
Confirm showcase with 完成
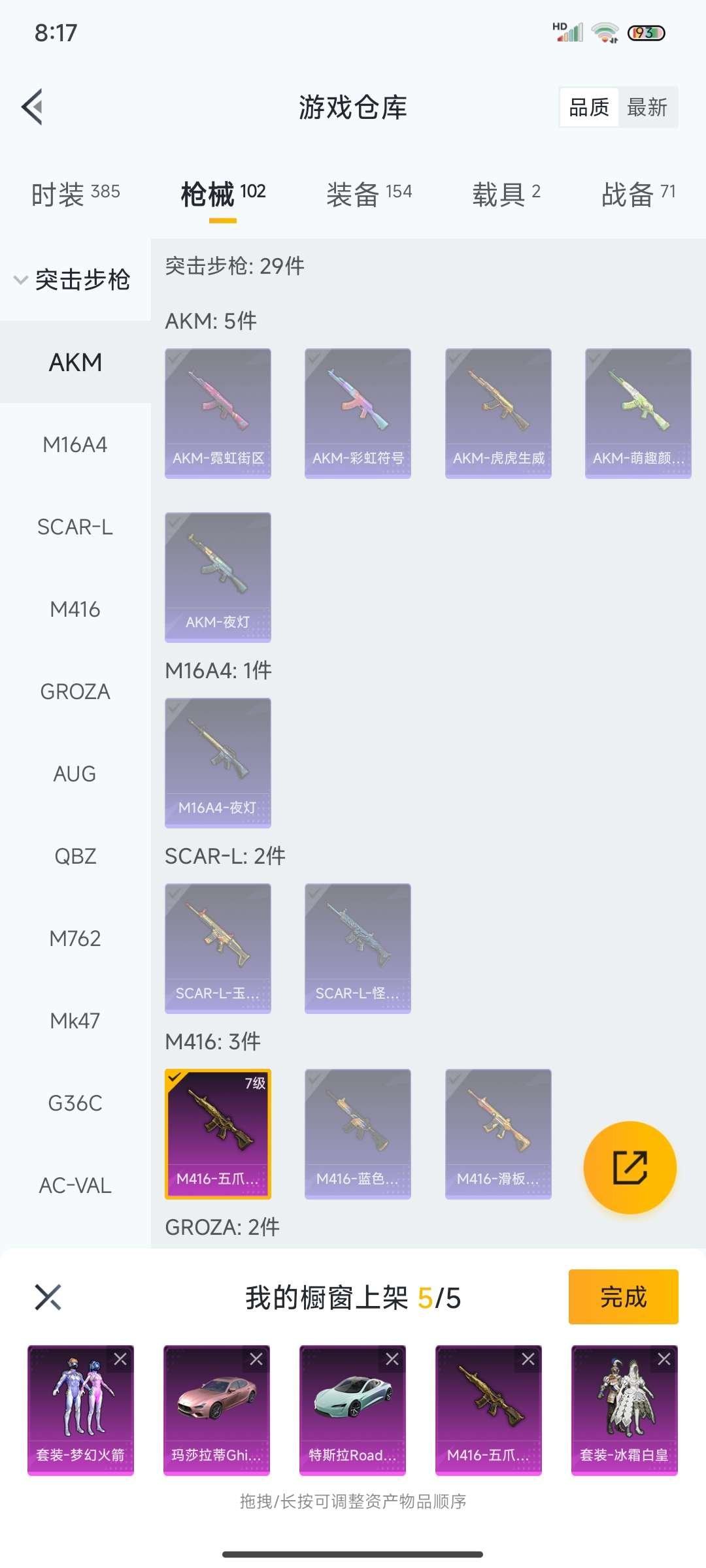623,1297
